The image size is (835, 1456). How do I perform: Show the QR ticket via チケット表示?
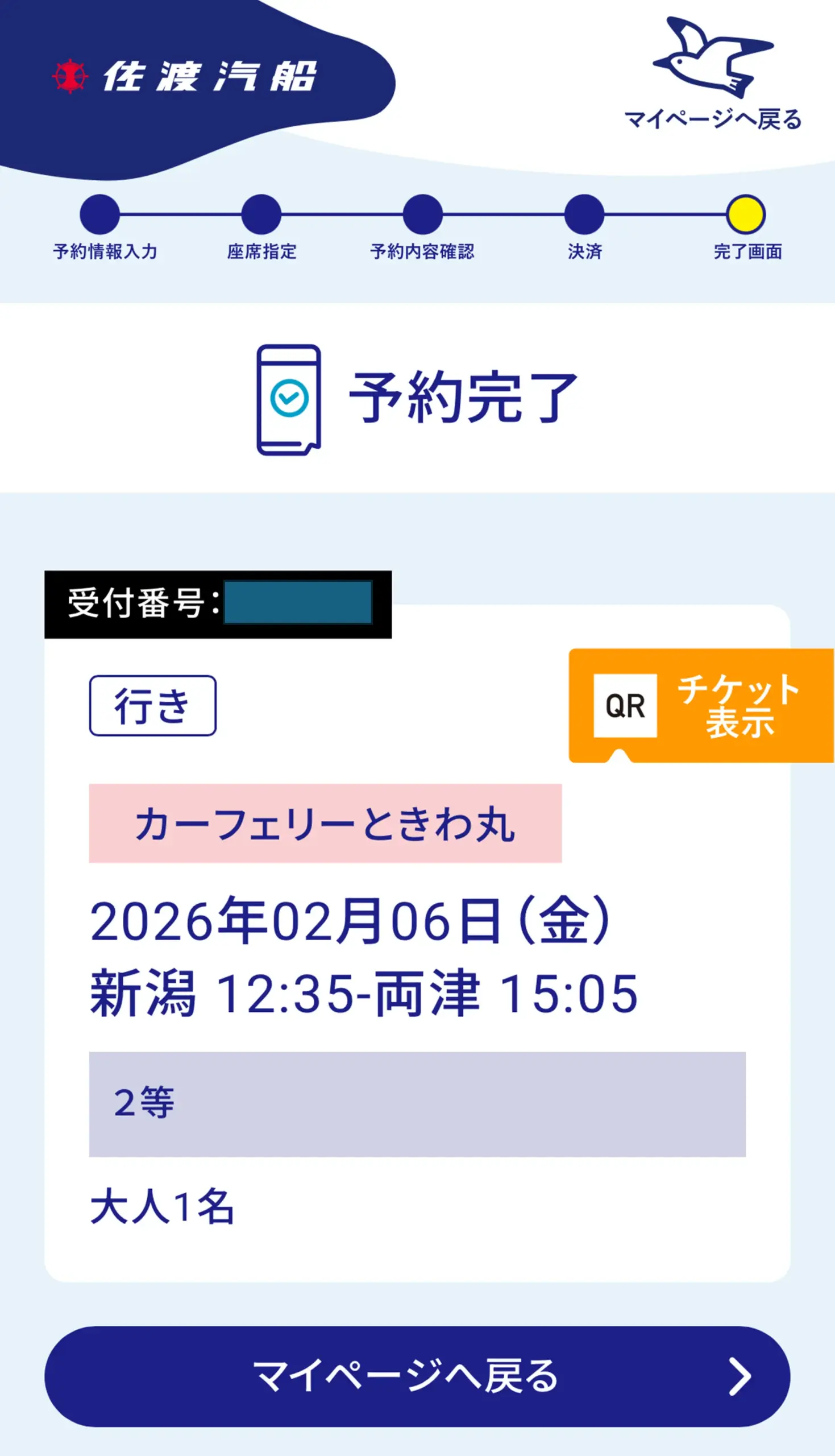coord(701,705)
